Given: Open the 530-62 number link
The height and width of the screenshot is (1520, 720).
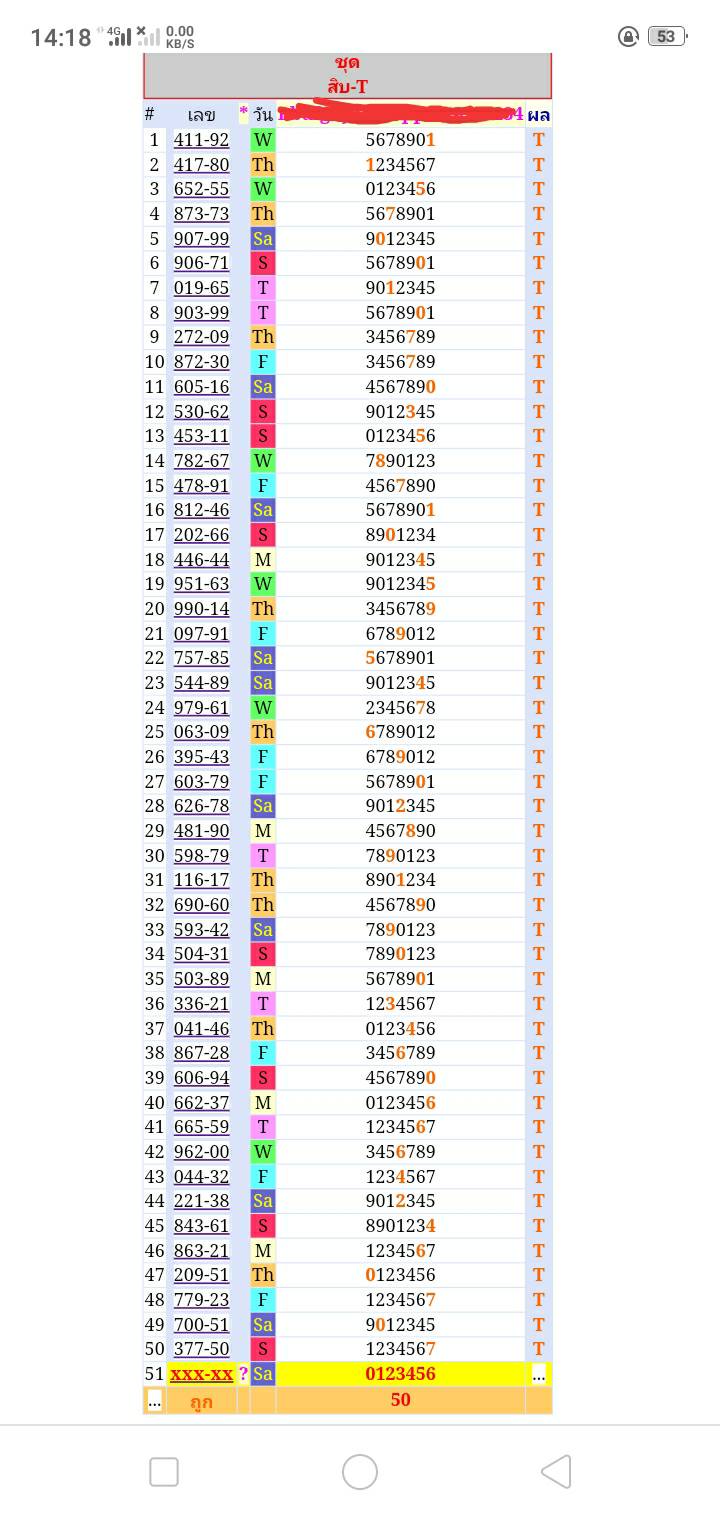Looking at the screenshot, I should [x=201, y=412].
